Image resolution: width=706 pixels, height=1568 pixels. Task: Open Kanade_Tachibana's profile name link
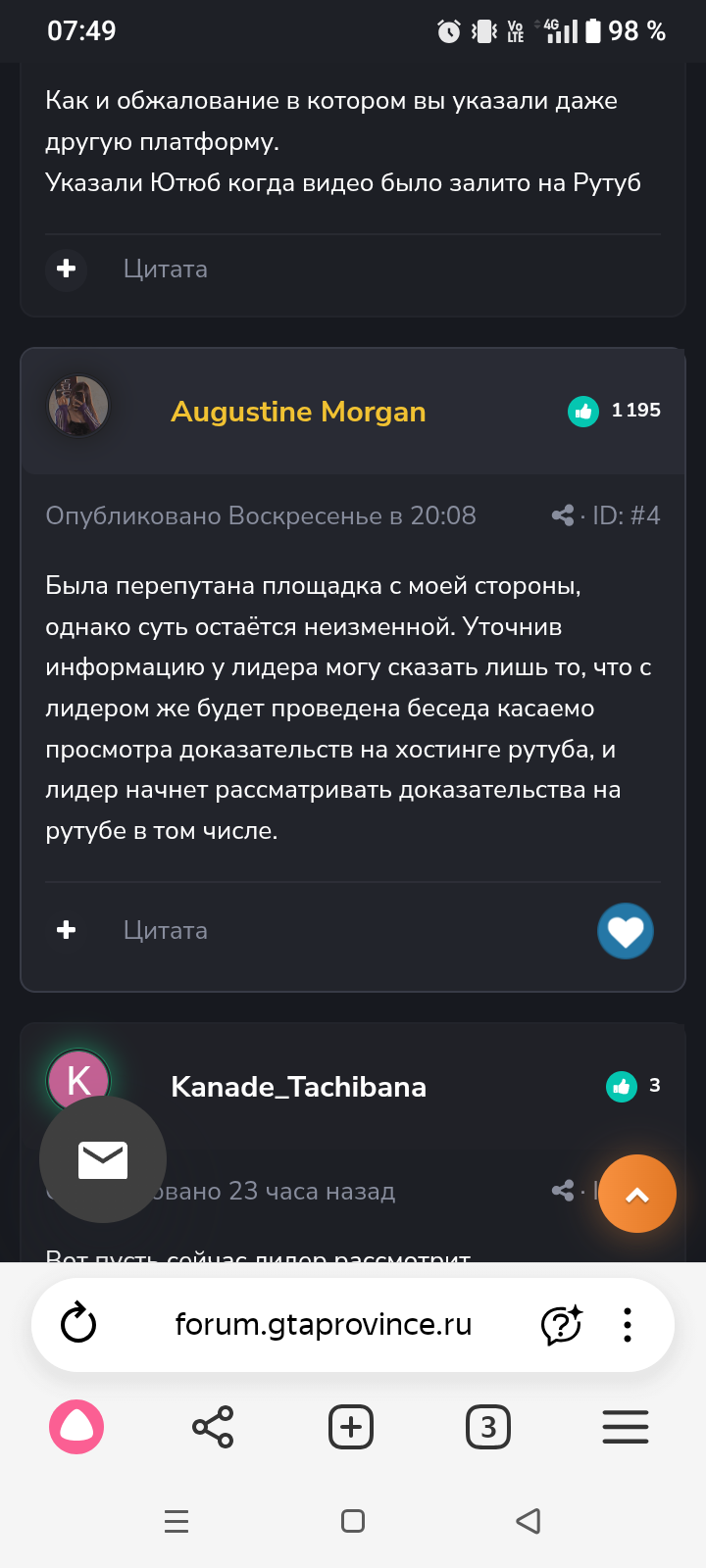(298, 1087)
